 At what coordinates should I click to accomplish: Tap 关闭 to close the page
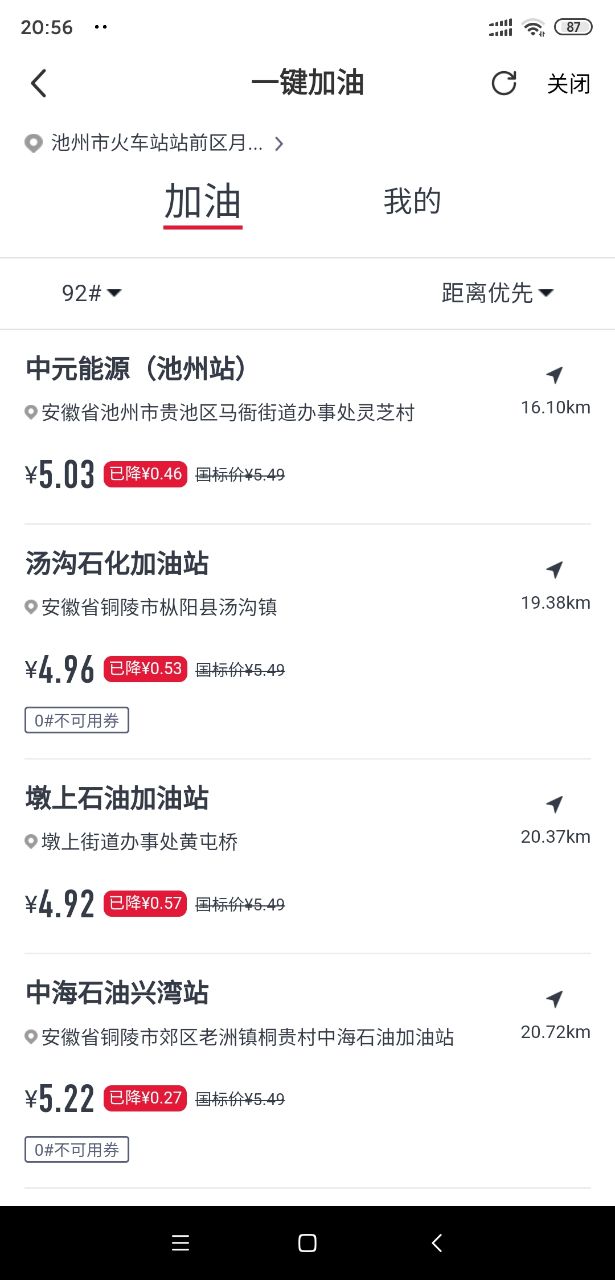(x=568, y=84)
